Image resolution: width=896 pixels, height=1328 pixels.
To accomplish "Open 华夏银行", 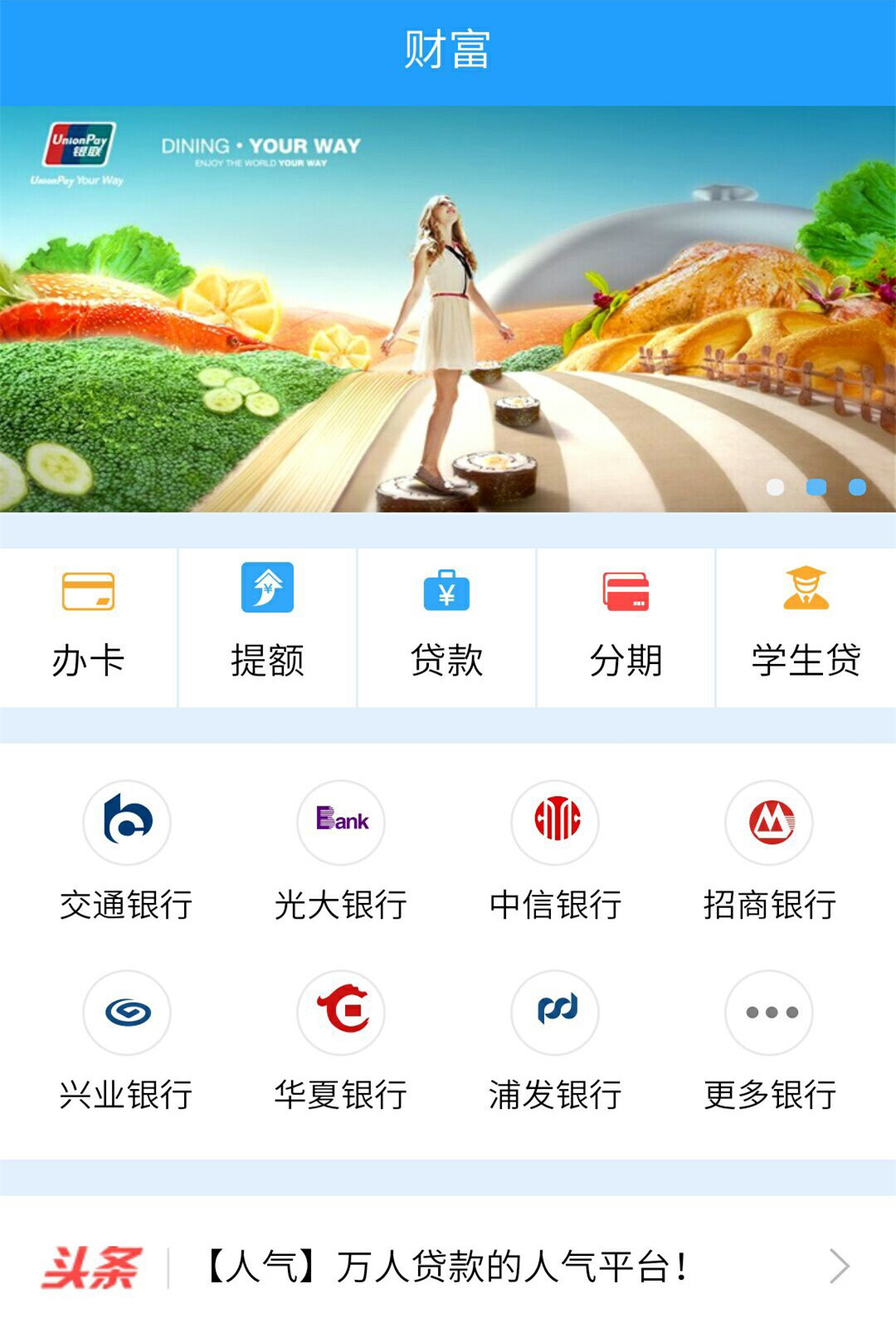I will 341,1042.
